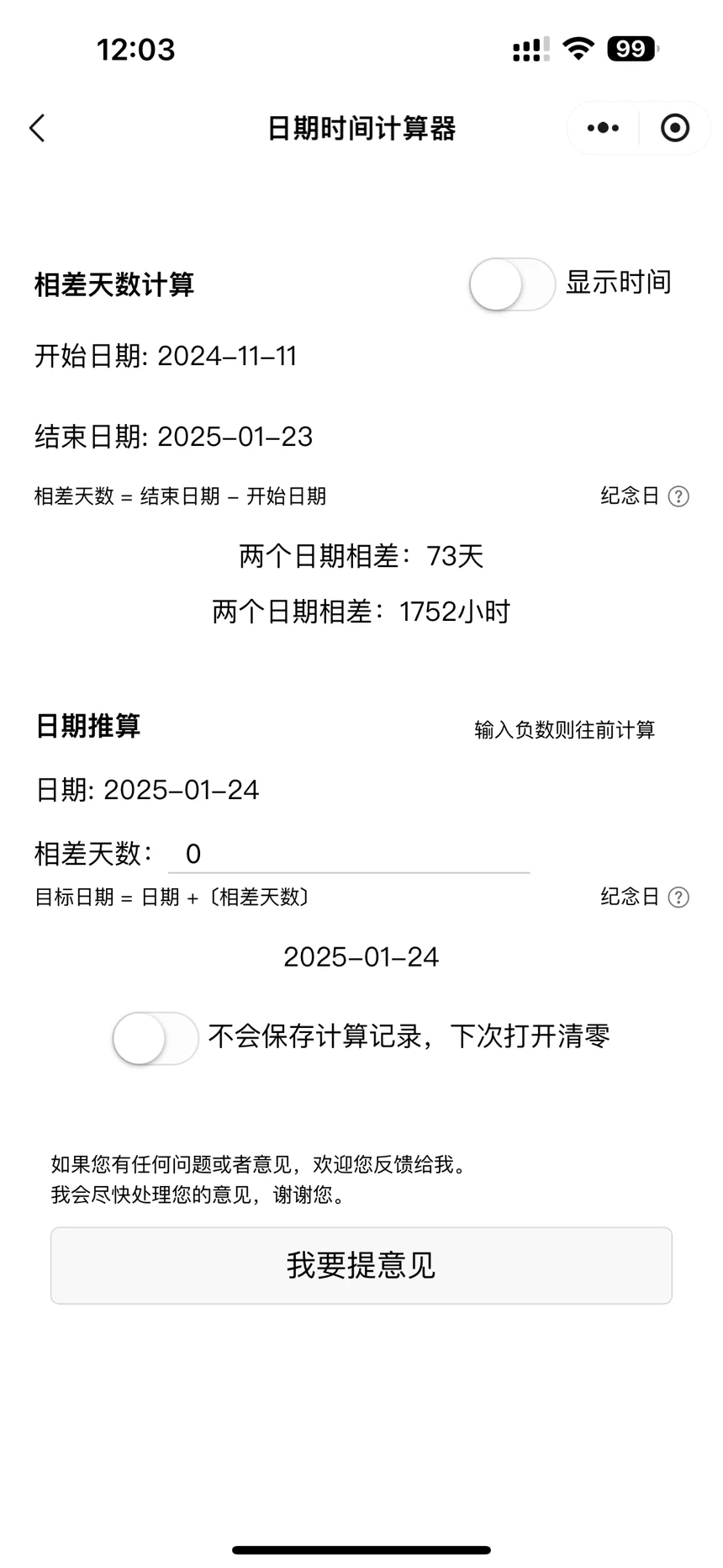723x1568 pixels.
Task: Change the 结束日期 2025-01-23 date
Action: pos(173,437)
